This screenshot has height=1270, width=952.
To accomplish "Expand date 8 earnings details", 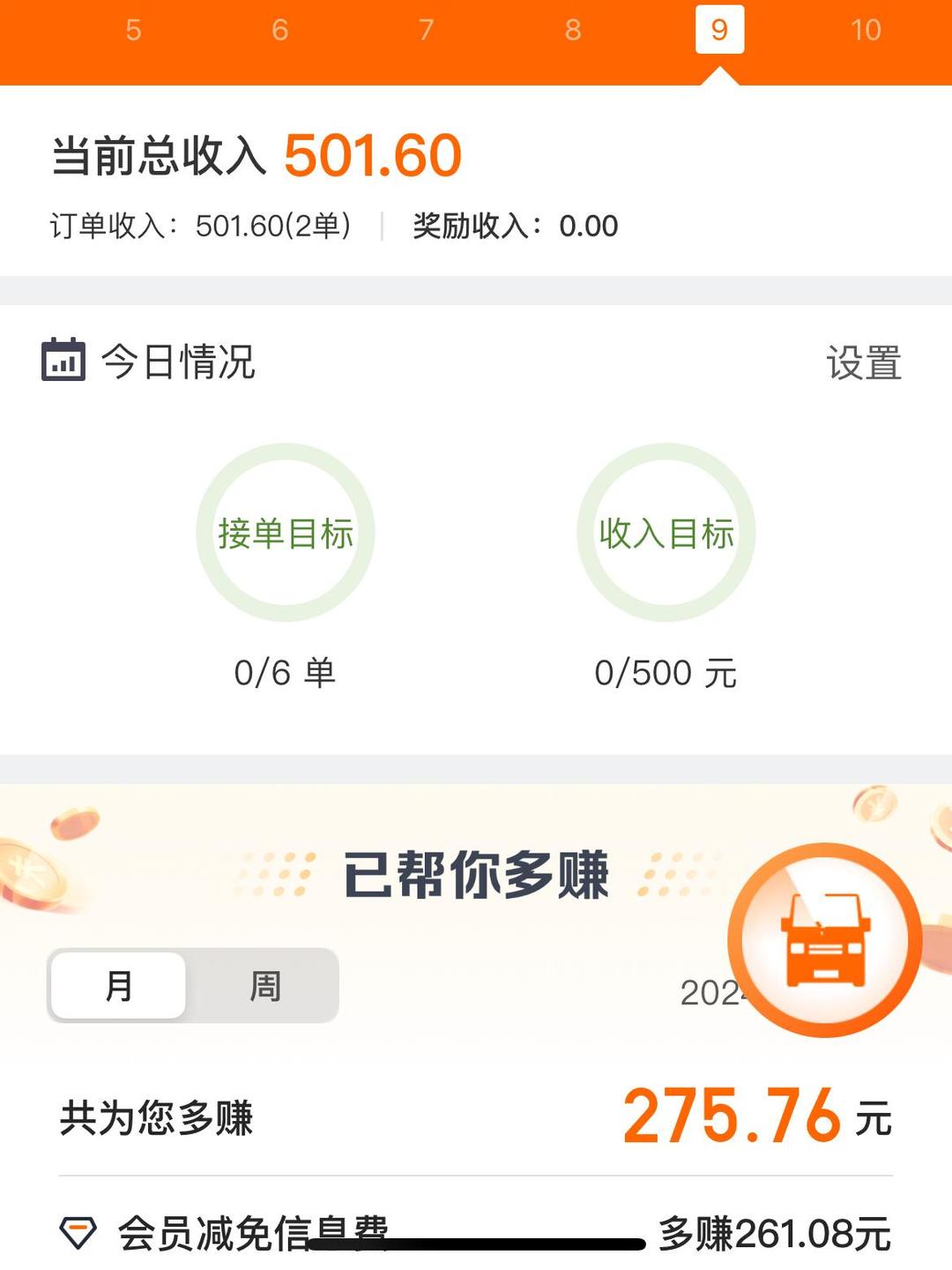I will 573,29.
